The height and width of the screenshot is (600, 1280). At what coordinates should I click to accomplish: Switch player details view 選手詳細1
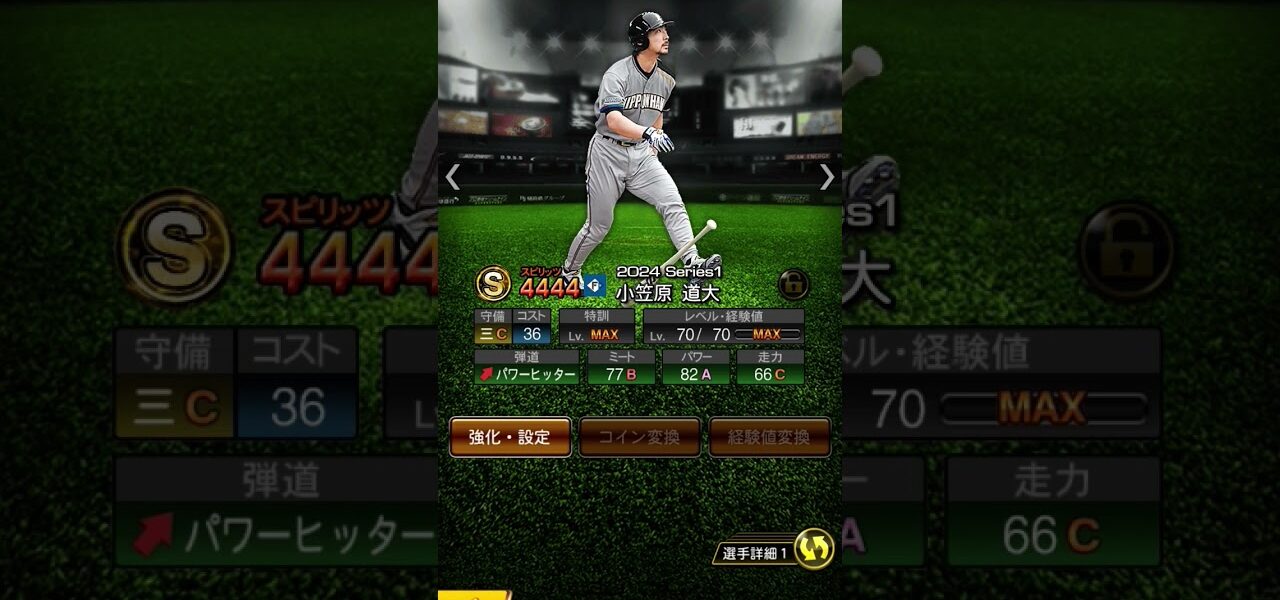click(813, 549)
